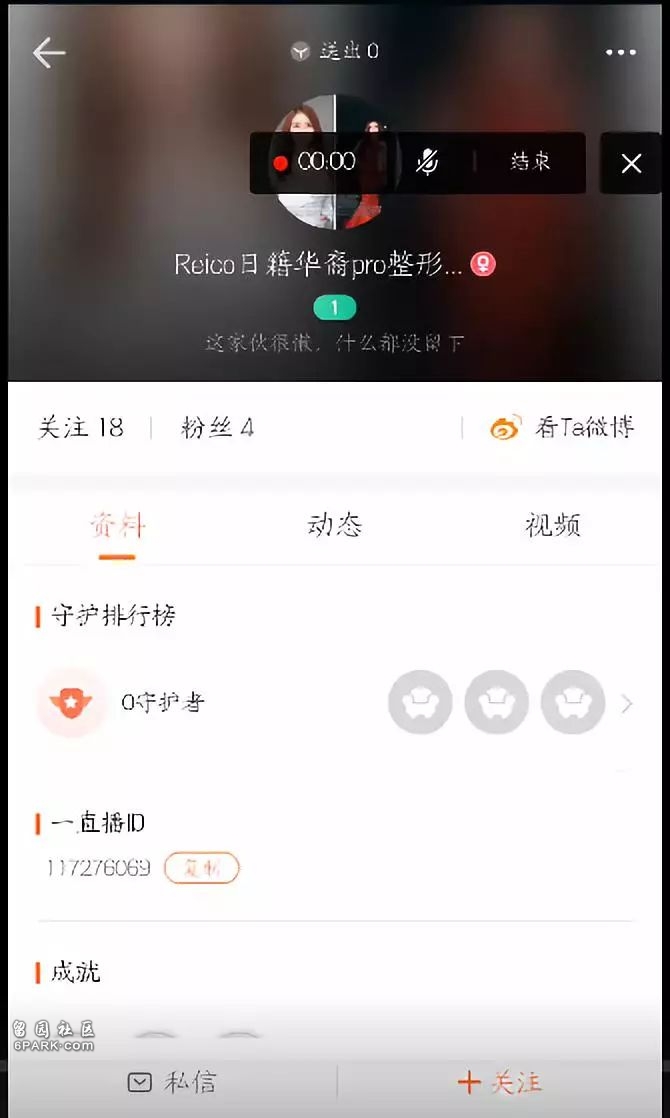Switch to the 资料 tab
This screenshot has width=670, height=1118.
117,525
